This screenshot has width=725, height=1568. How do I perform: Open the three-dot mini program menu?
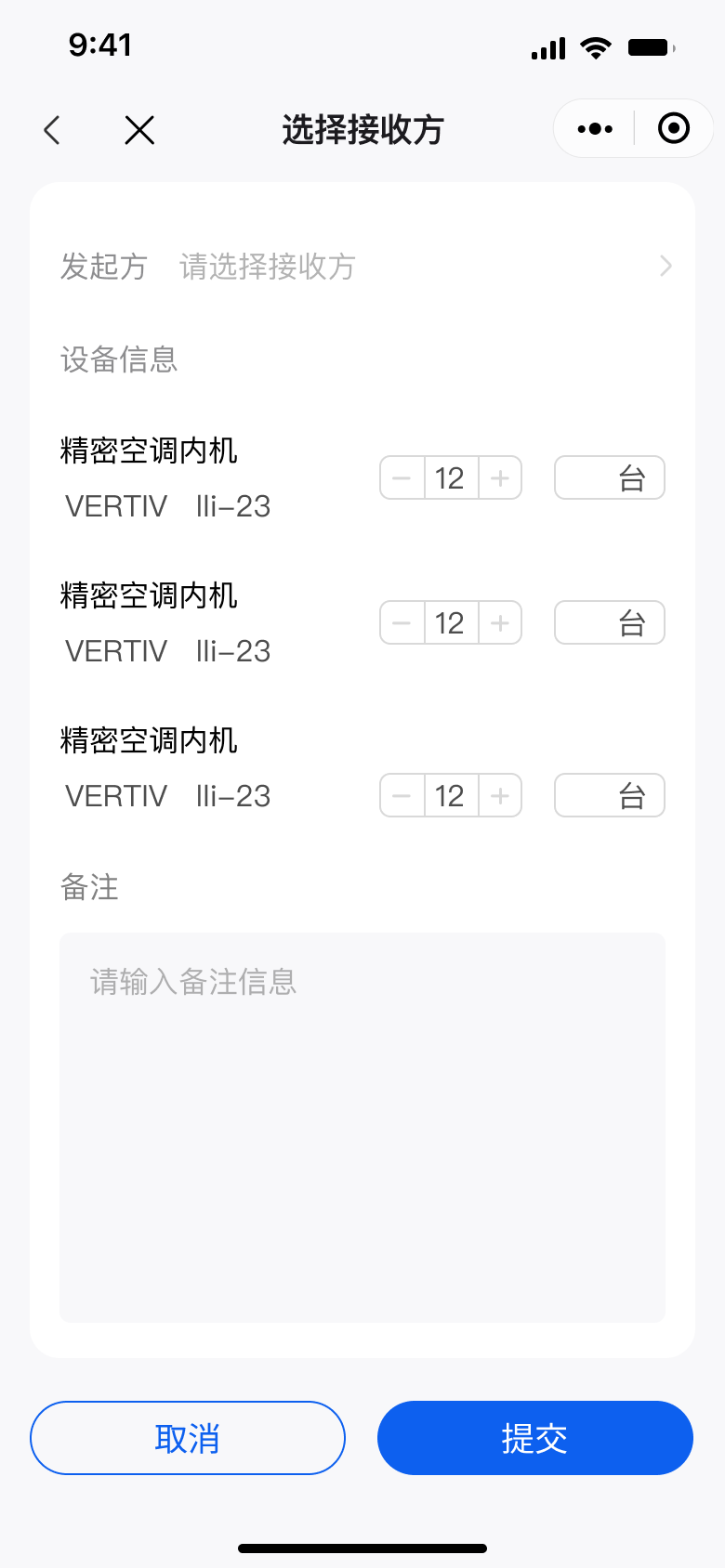(595, 128)
